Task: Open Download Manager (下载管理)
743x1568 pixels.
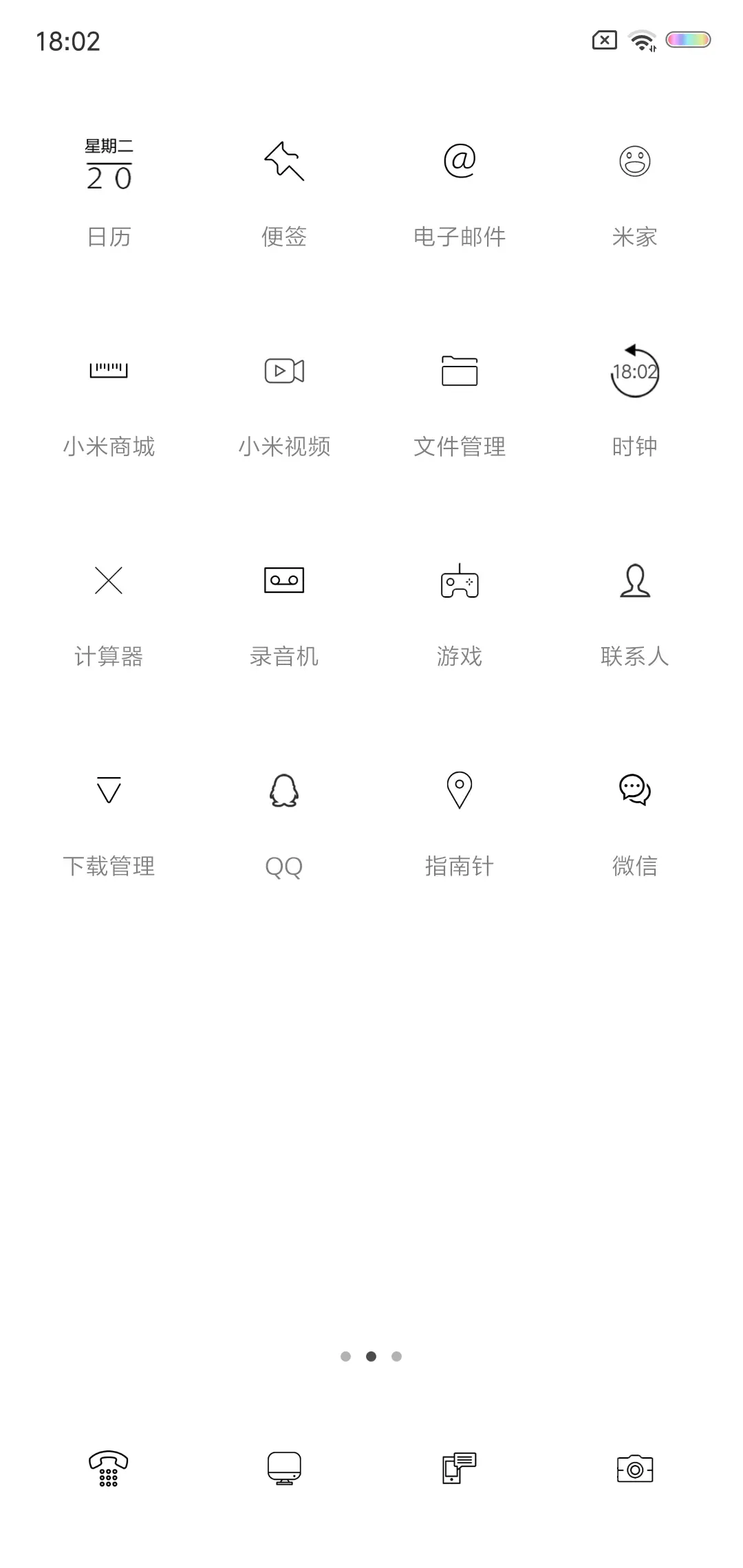Action: tap(107, 791)
